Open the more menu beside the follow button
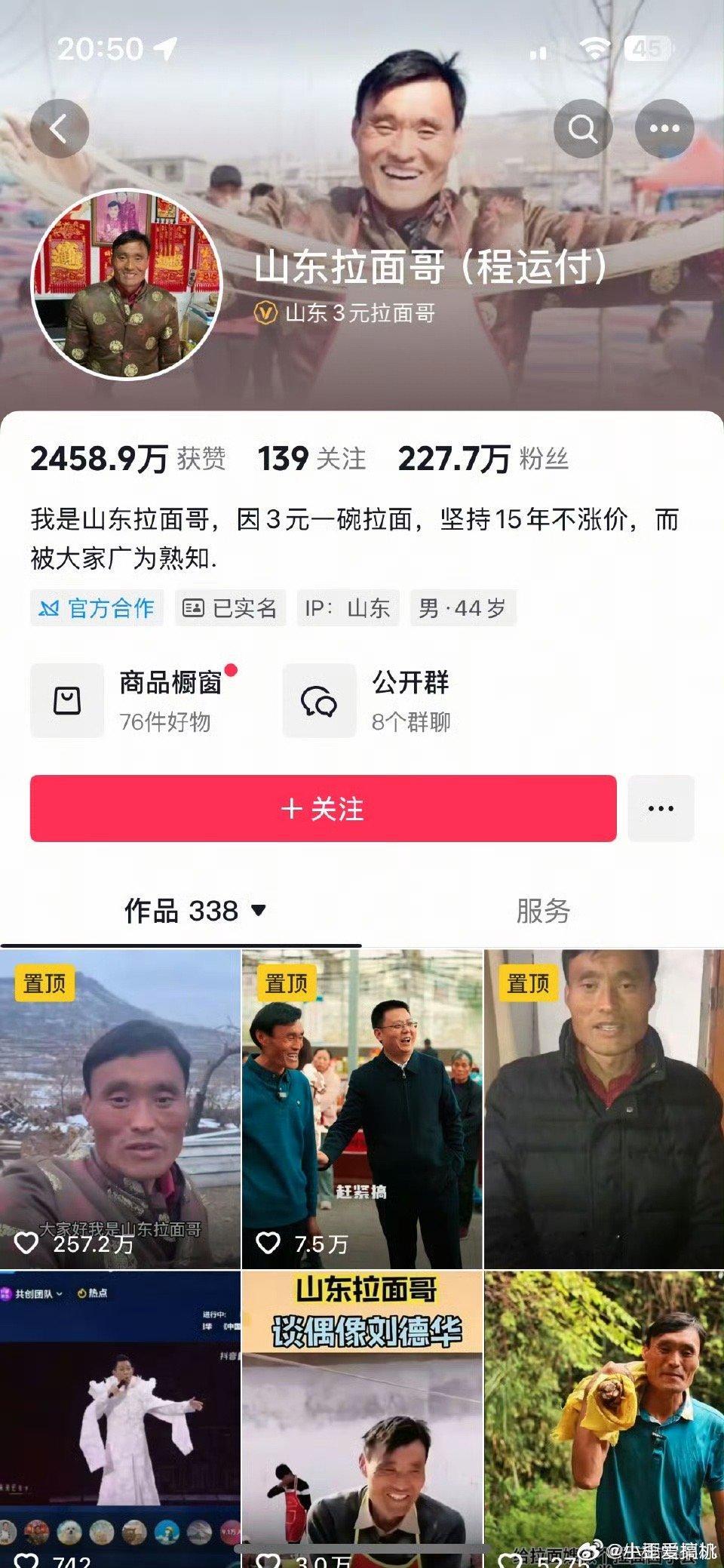The image size is (724, 1568). tap(661, 808)
